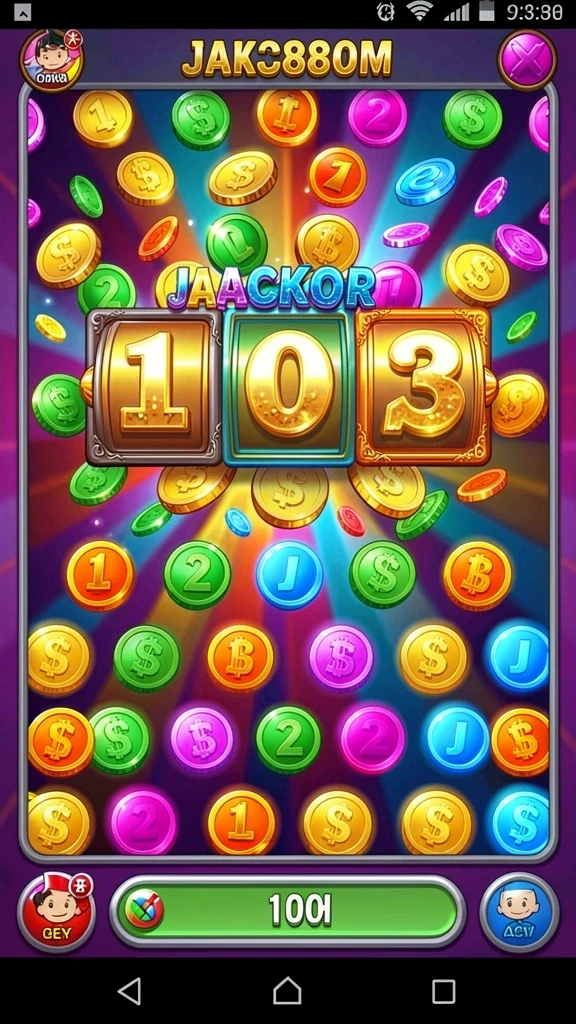Viewport: 576px width, 1024px height.
Task: Go back with the system back button
Action: 129,991
